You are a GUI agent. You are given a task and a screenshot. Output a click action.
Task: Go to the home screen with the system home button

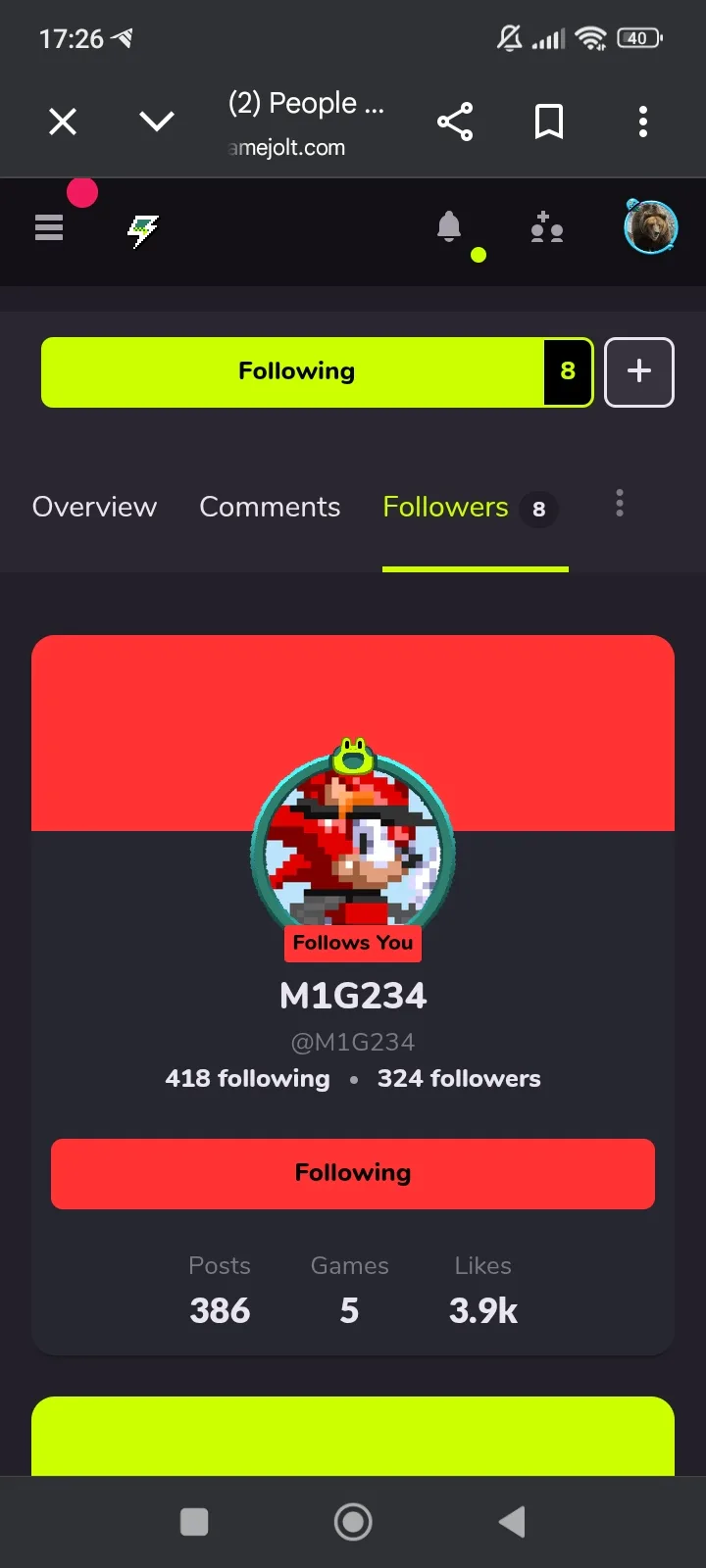pyautogui.click(x=353, y=1522)
